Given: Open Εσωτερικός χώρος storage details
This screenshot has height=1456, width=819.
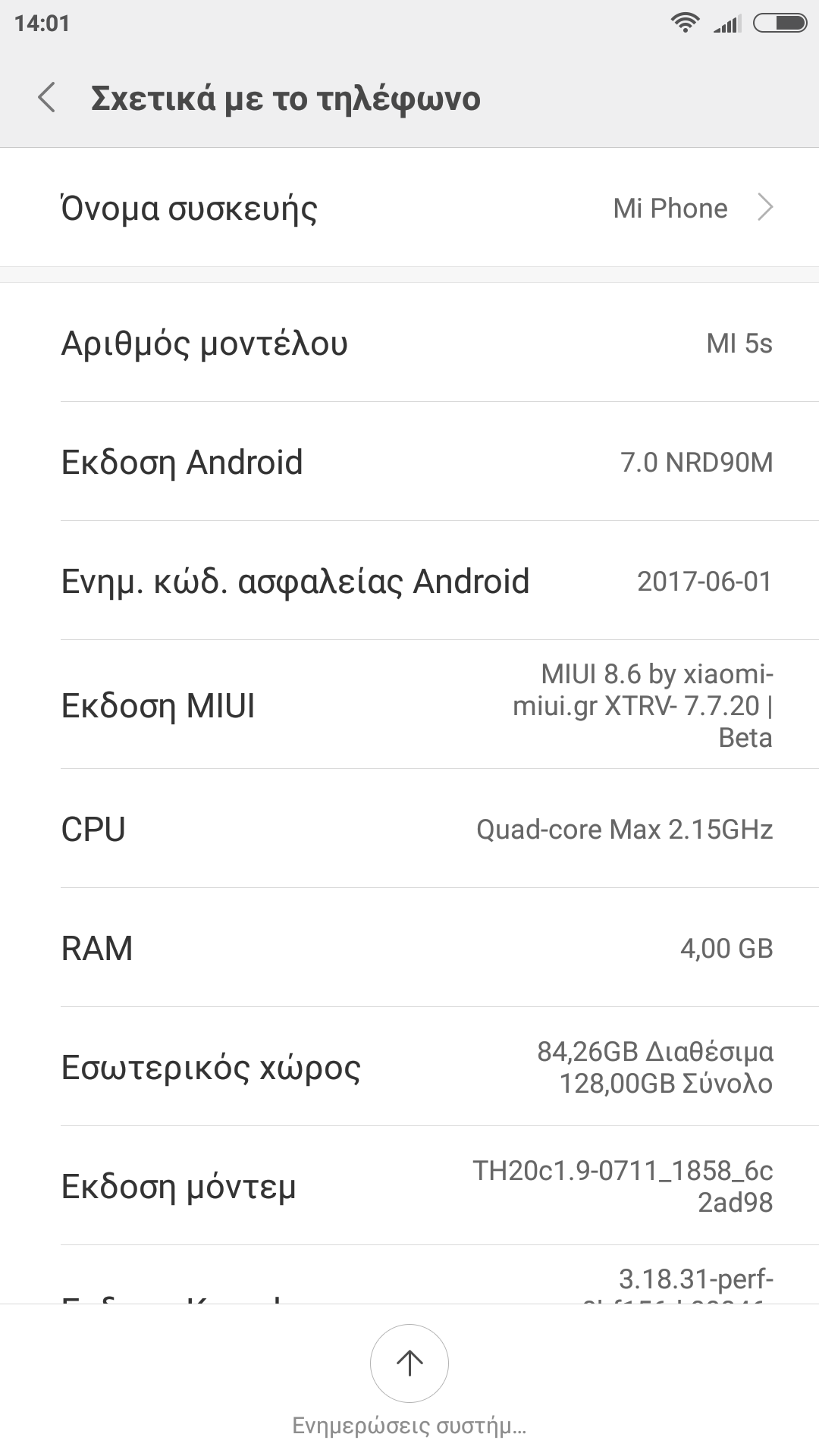Looking at the screenshot, I should point(409,1067).
